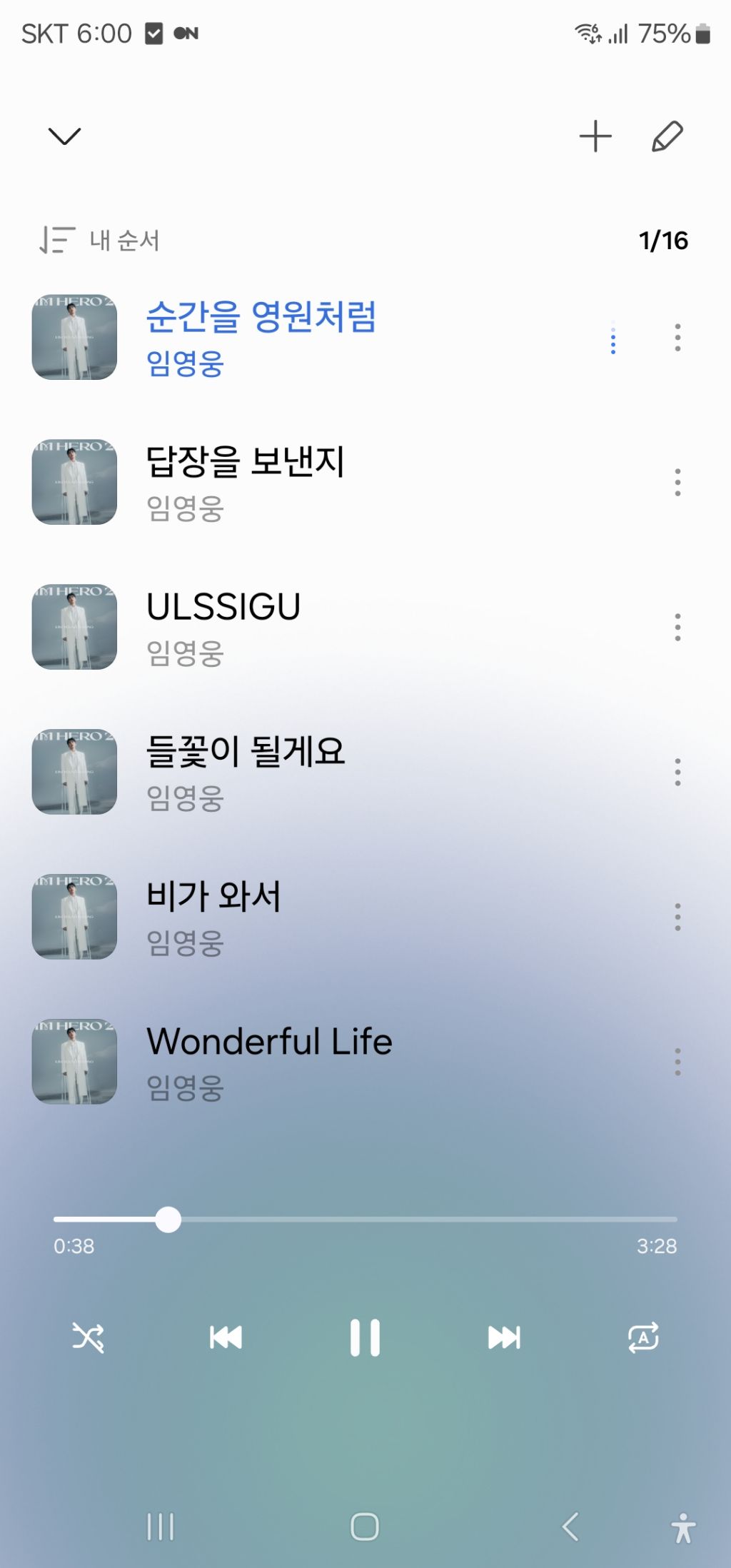
Task: Add songs with the plus icon
Action: [x=595, y=136]
